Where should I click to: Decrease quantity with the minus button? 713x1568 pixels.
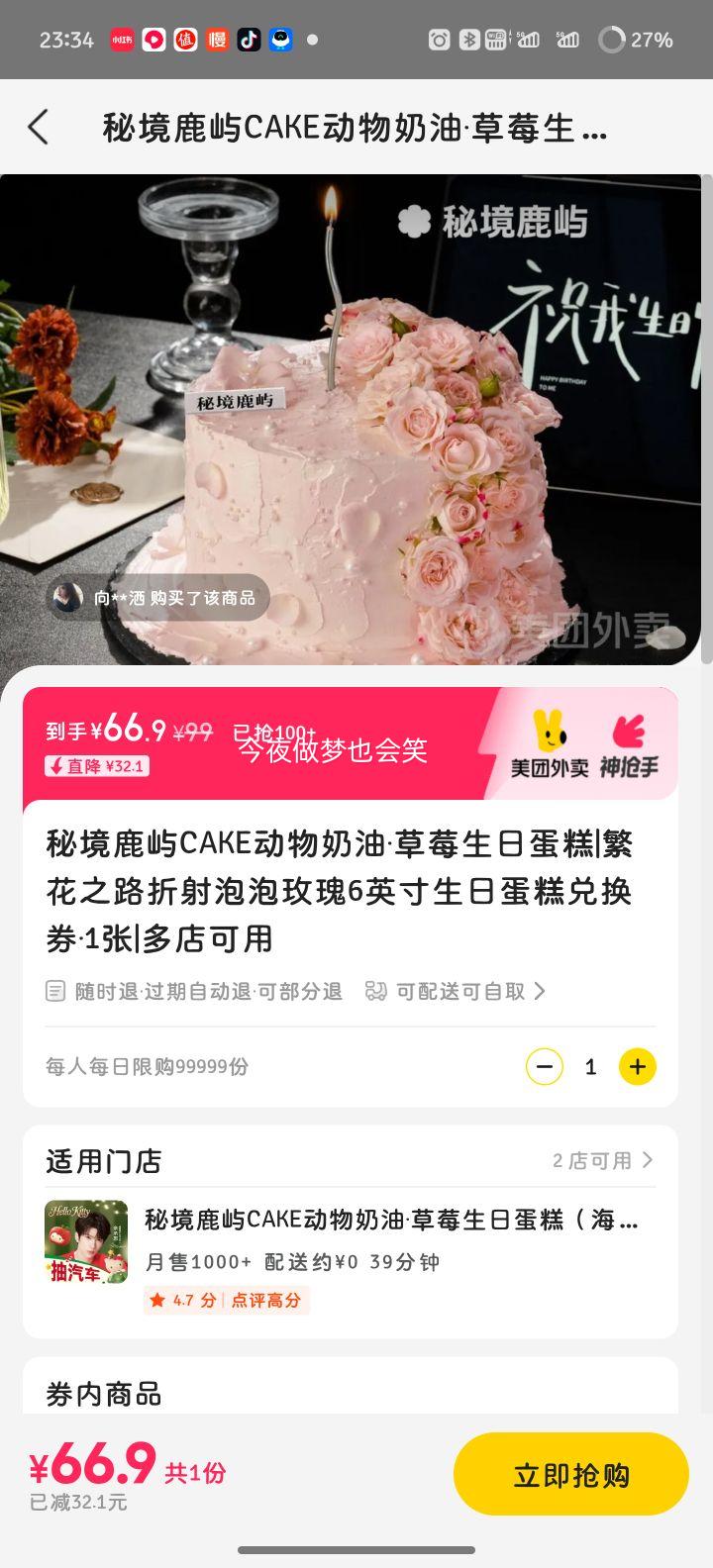(x=544, y=1066)
